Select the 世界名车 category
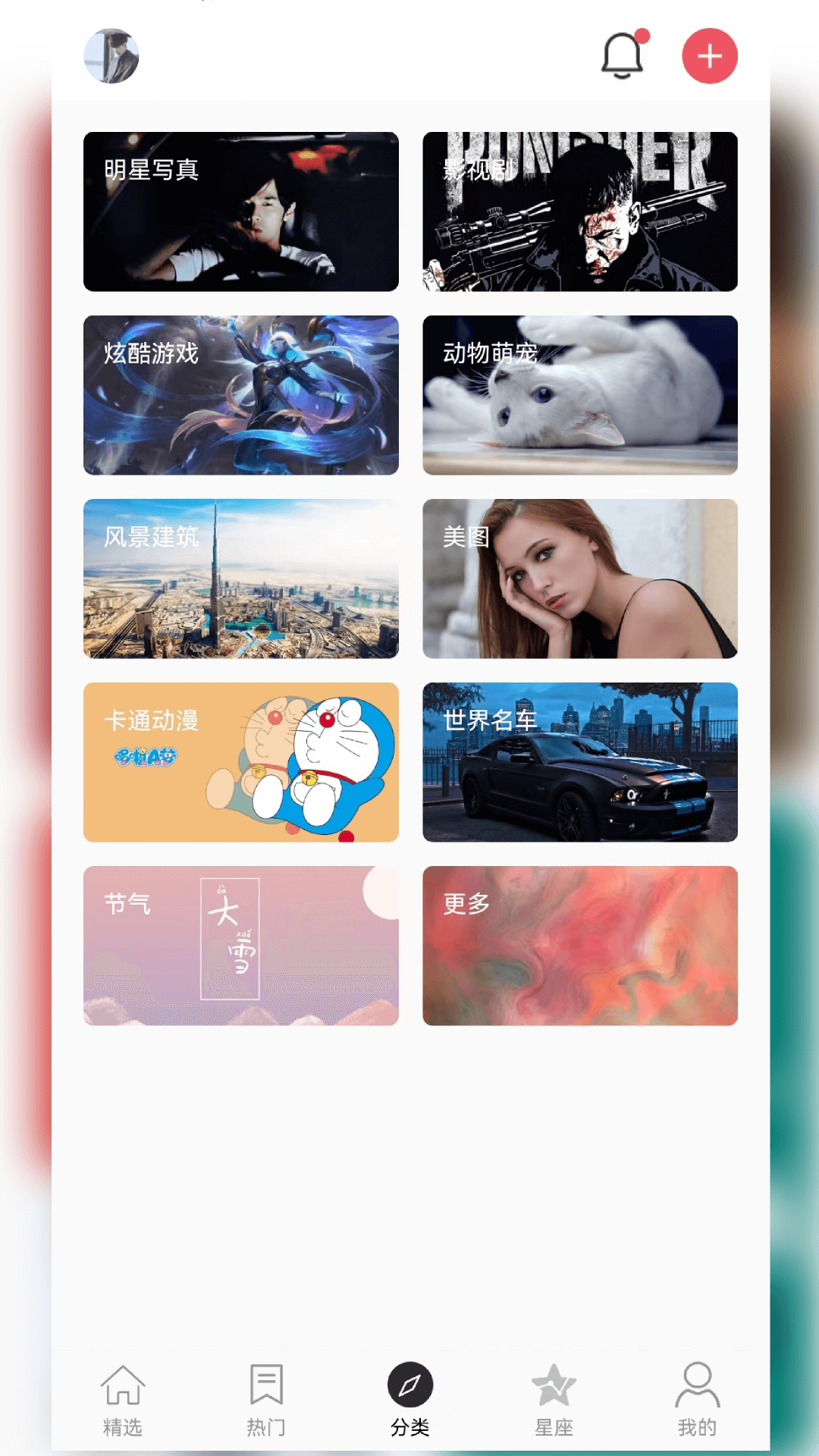Viewport: 819px width, 1456px height. tap(580, 762)
